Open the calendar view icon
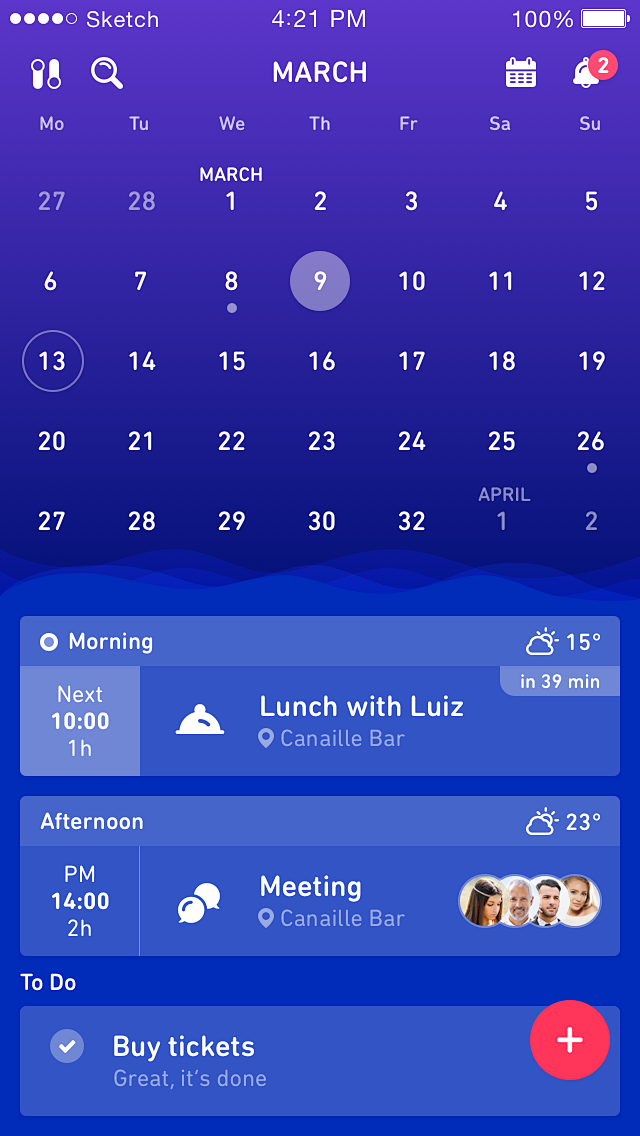 tap(520, 73)
